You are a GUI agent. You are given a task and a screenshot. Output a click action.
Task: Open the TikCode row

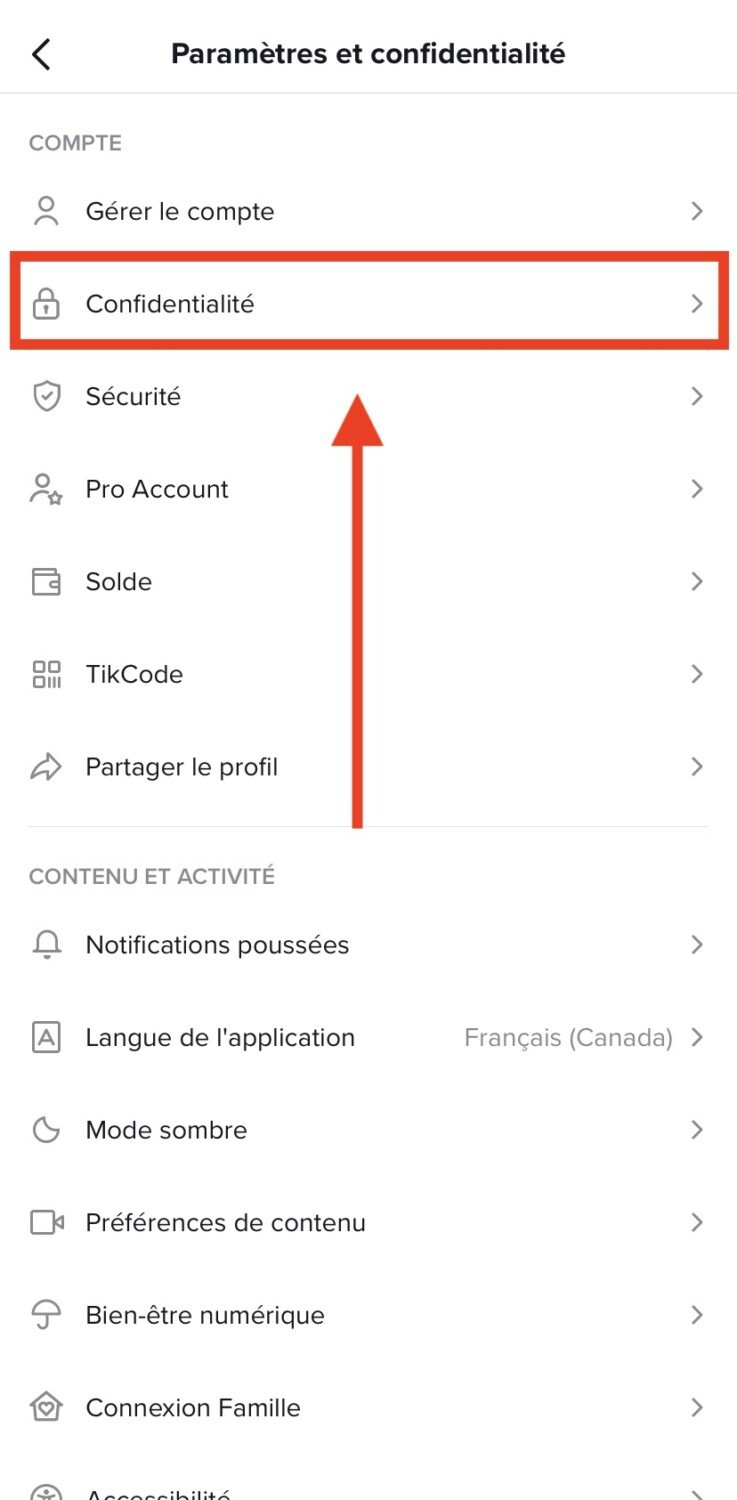(134, 675)
